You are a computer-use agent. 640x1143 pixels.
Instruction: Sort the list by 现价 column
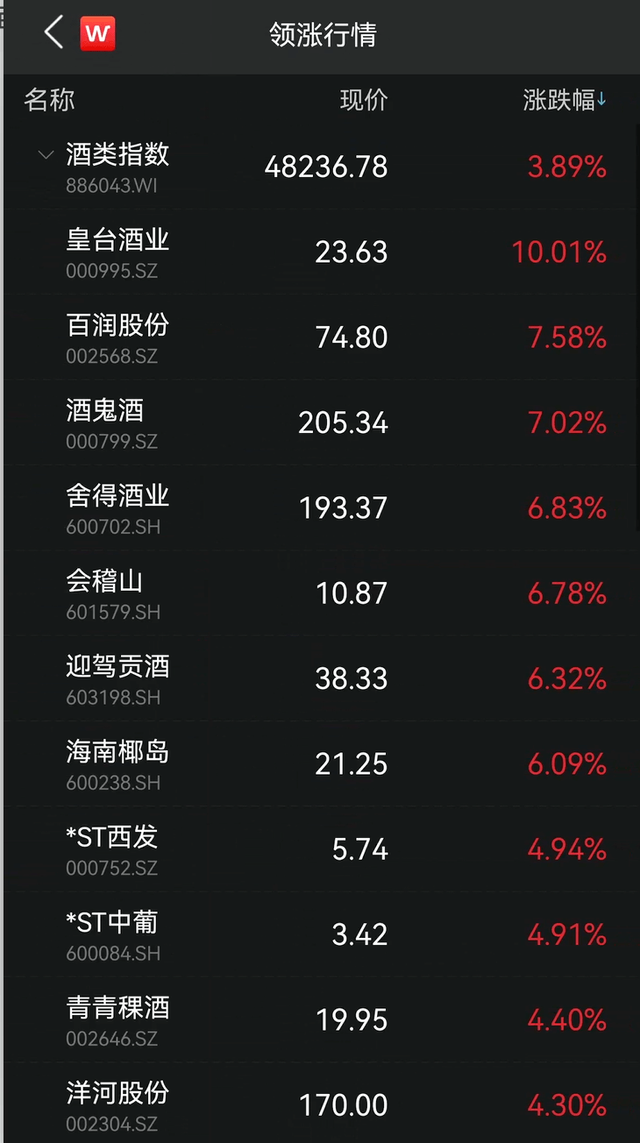coord(364,100)
